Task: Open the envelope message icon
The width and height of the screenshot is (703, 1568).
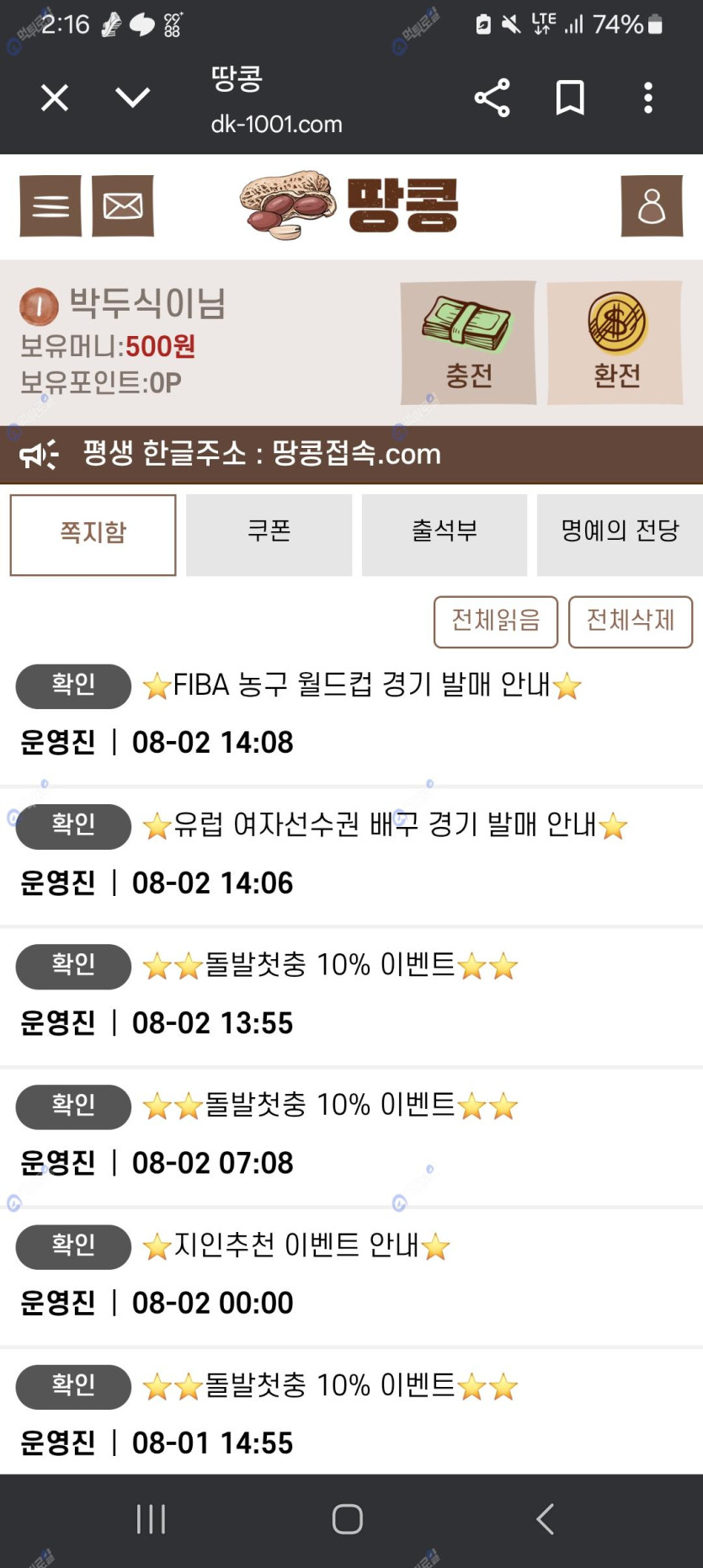Action: [x=123, y=206]
